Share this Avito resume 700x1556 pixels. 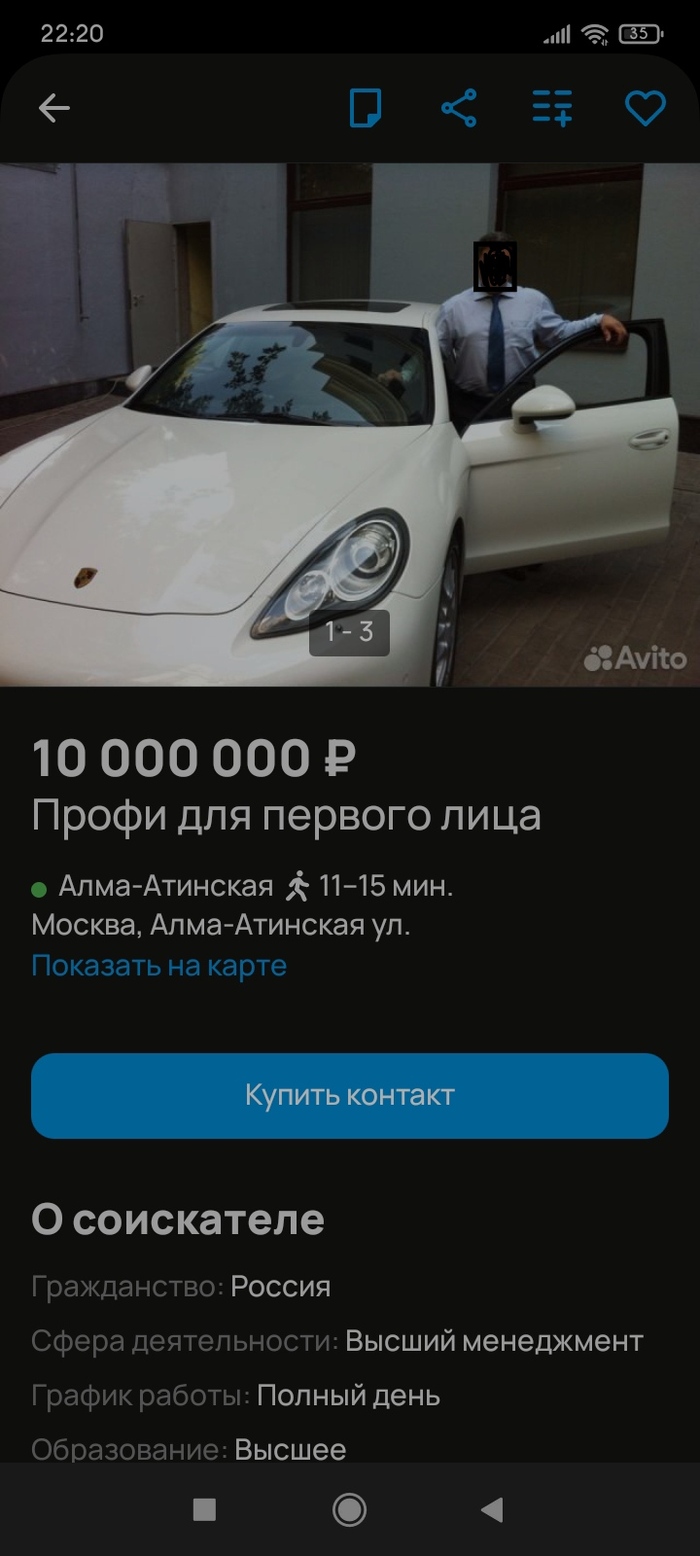tap(459, 108)
